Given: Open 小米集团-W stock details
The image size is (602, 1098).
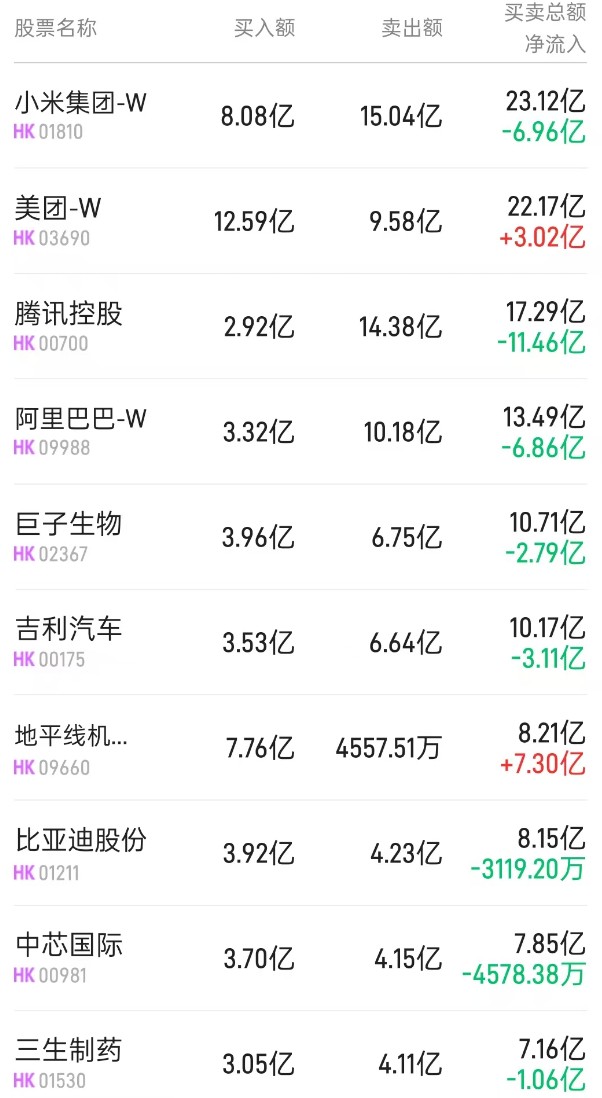Looking at the screenshot, I should click(300, 116).
